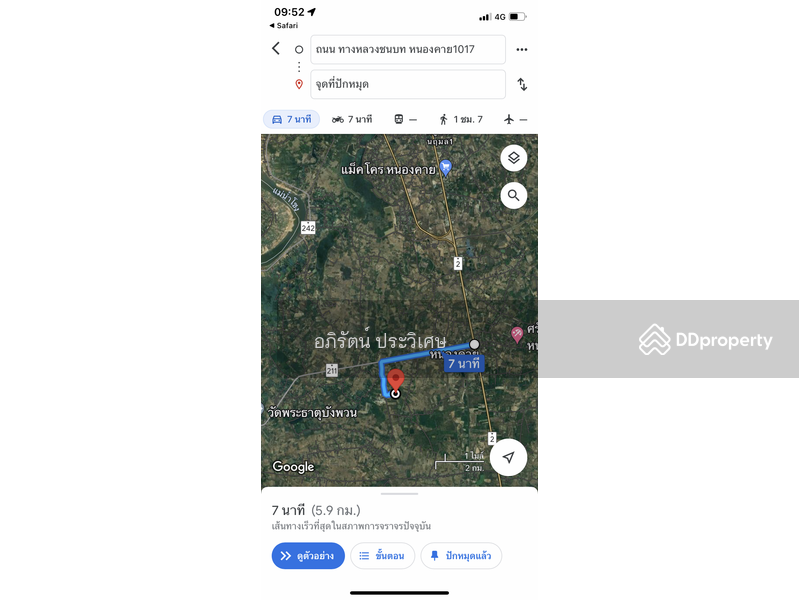Expand the route details sheet handle
This screenshot has width=800, height=600.
click(399, 493)
